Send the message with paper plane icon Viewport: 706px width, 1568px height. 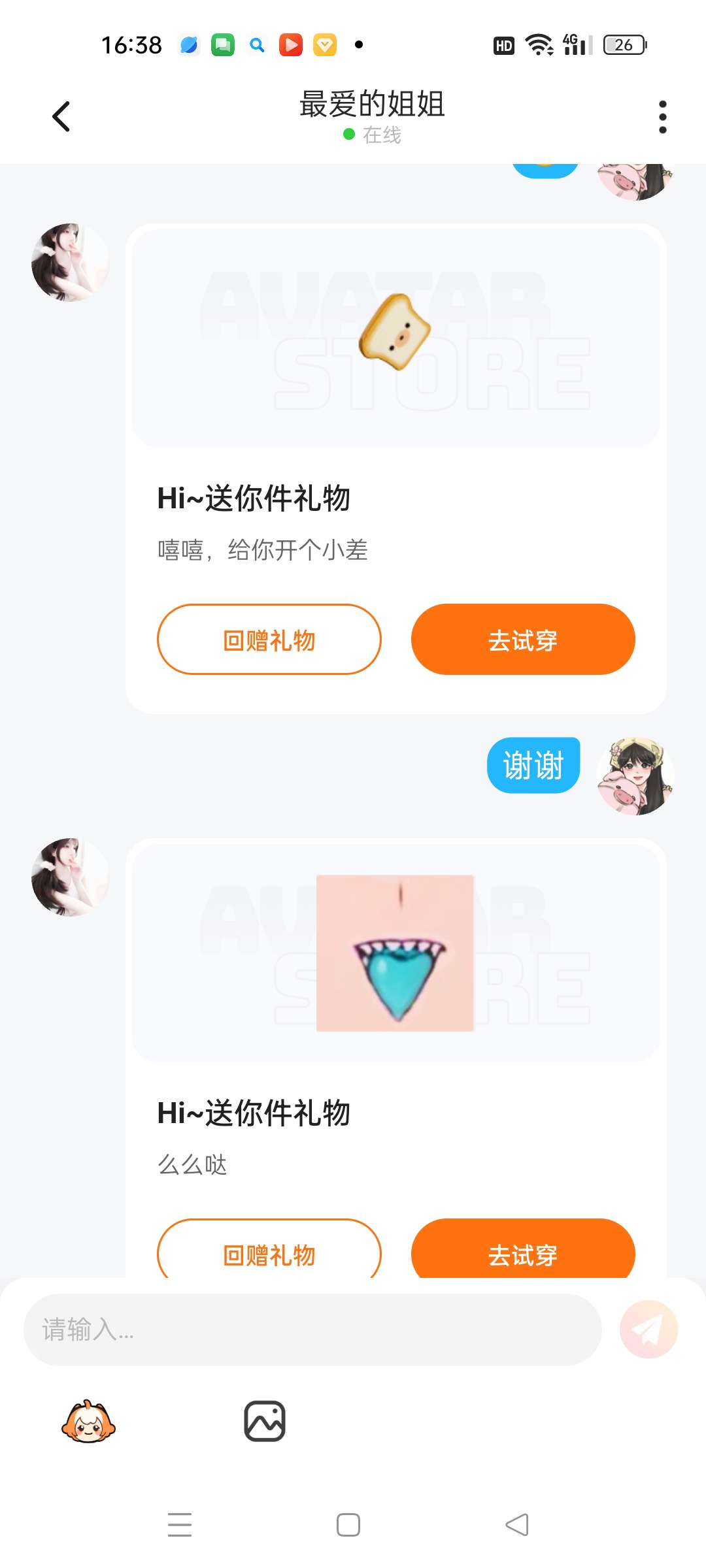pyautogui.click(x=648, y=1330)
